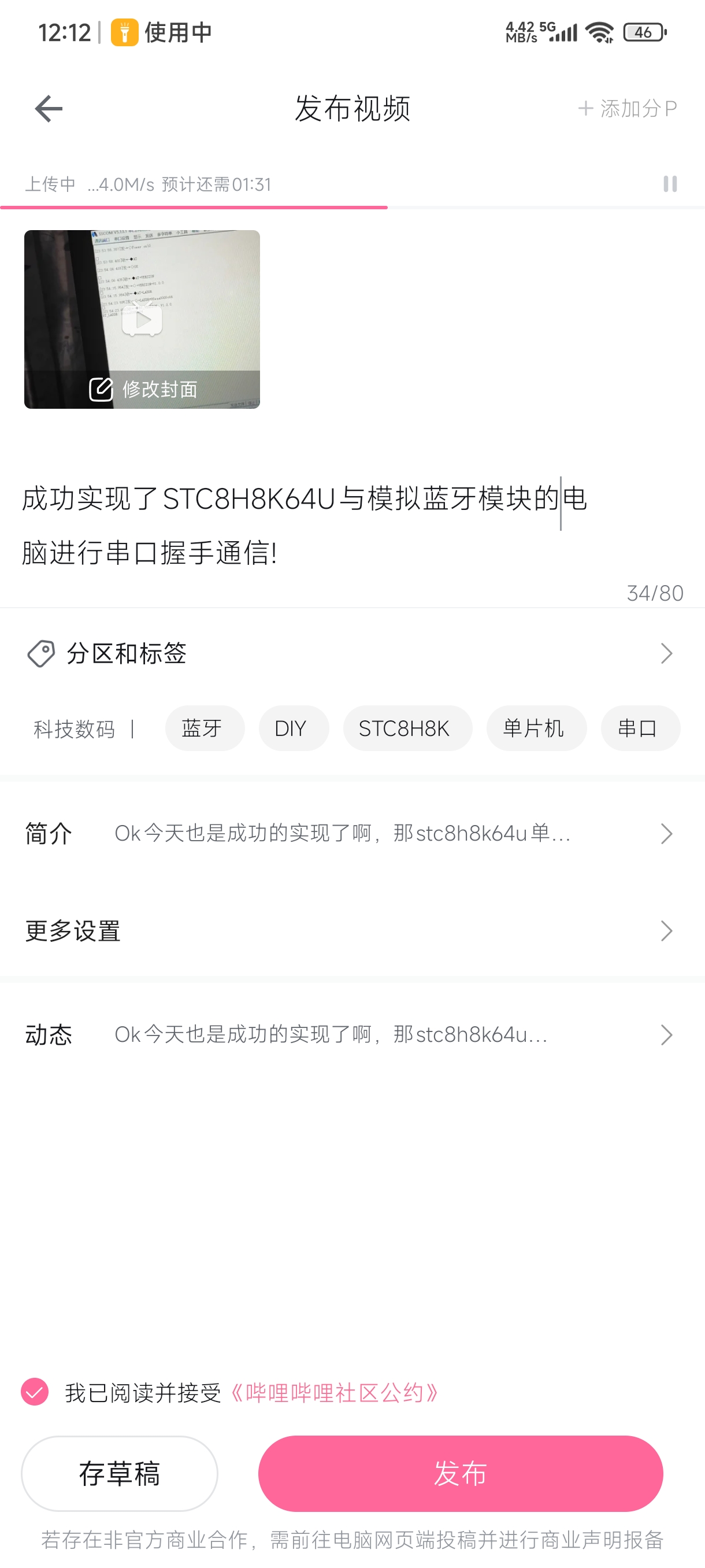Select the 科技数码 category label
The width and height of the screenshot is (705, 1568).
(x=73, y=728)
